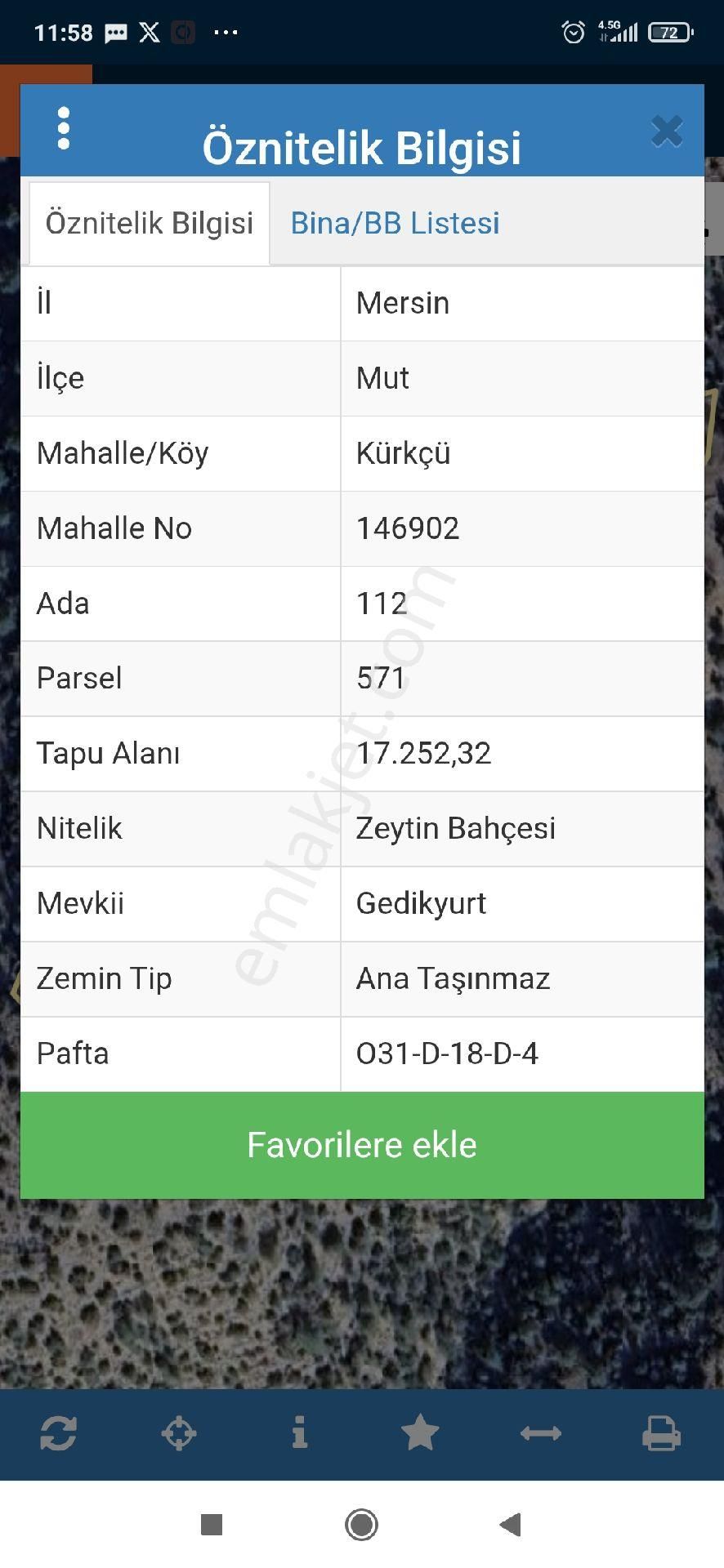This screenshot has width=724, height=1568.
Task: Tap the star favorites icon at the bottom
Action: point(420,1433)
